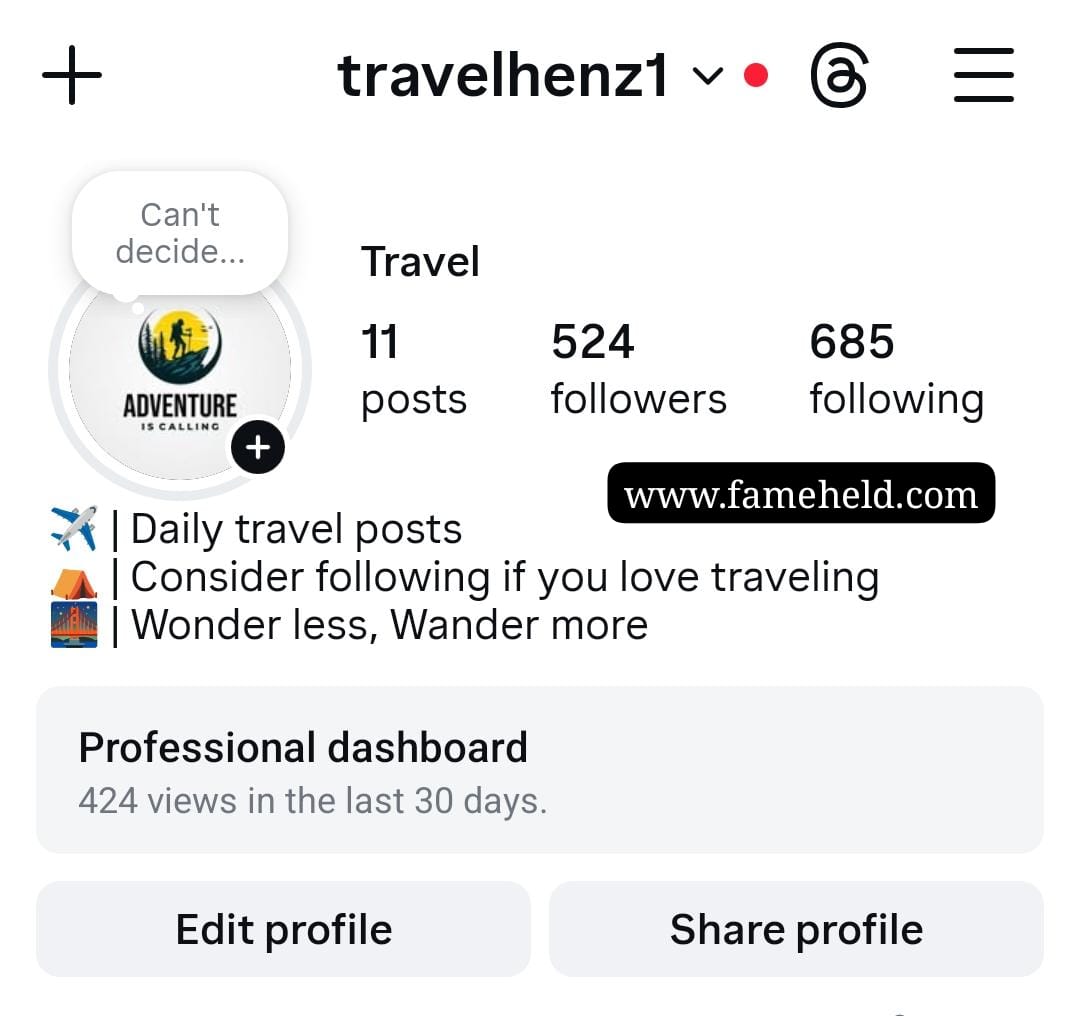
Task: Expand the travelhenz1 account switcher
Action: click(707, 76)
